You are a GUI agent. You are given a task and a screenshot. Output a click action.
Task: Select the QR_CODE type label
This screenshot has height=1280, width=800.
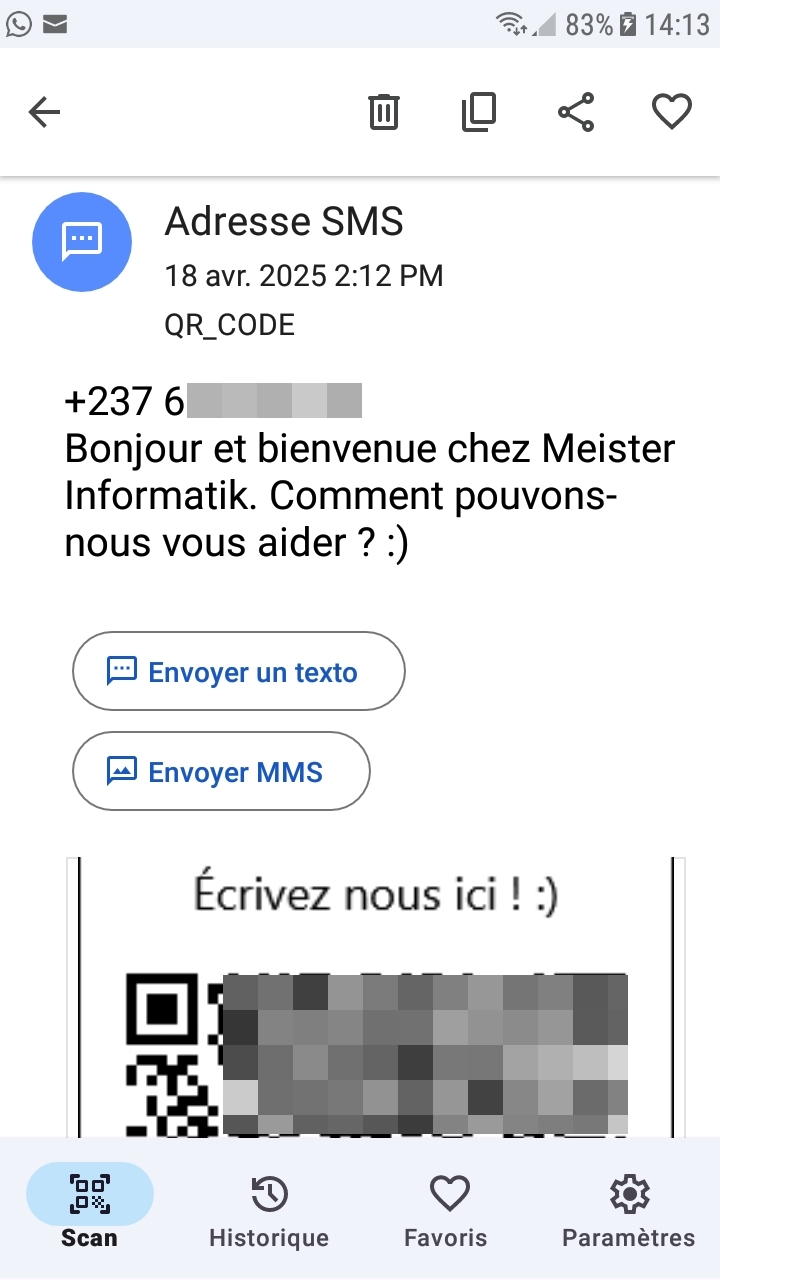(229, 324)
